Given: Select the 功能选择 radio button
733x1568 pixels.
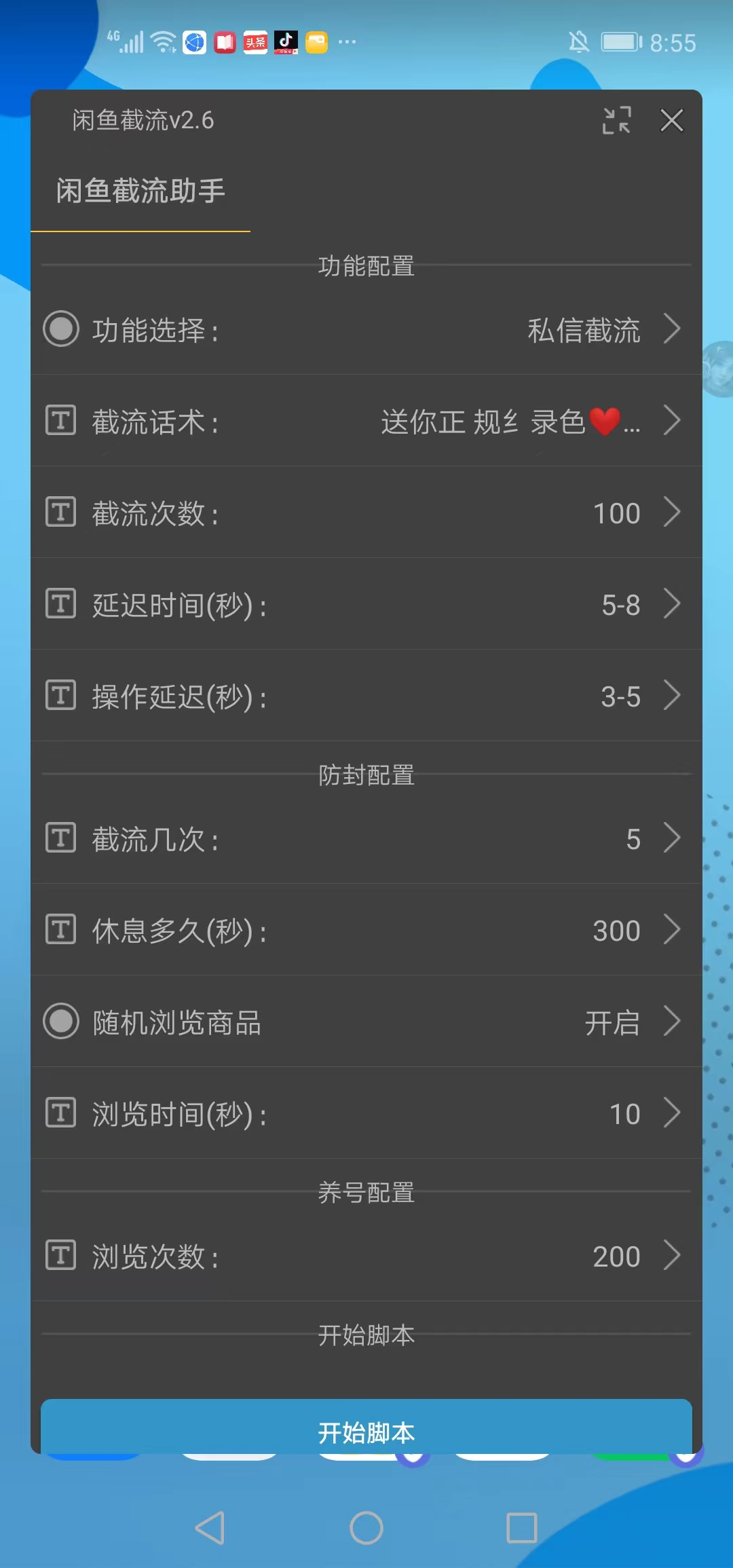Looking at the screenshot, I should (61, 330).
